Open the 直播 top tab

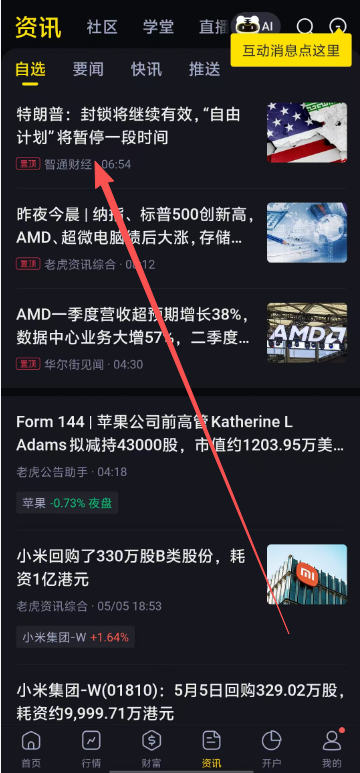point(215,27)
